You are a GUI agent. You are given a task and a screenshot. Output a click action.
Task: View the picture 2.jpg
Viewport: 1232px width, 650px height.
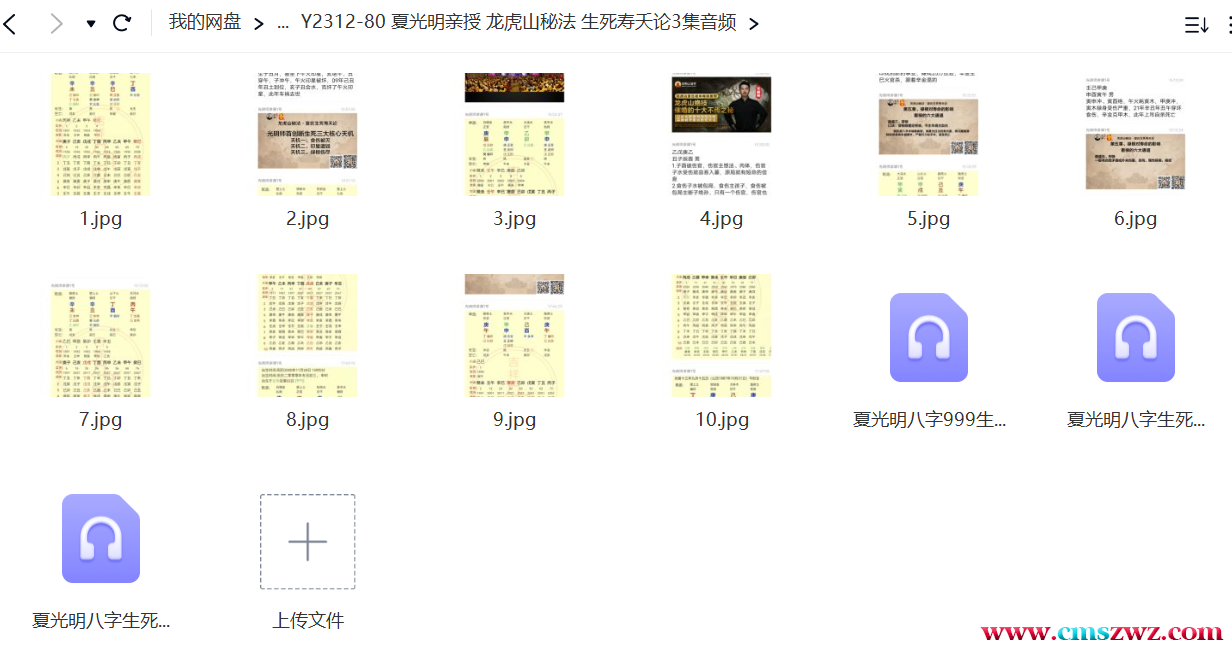[x=307, y=134]
